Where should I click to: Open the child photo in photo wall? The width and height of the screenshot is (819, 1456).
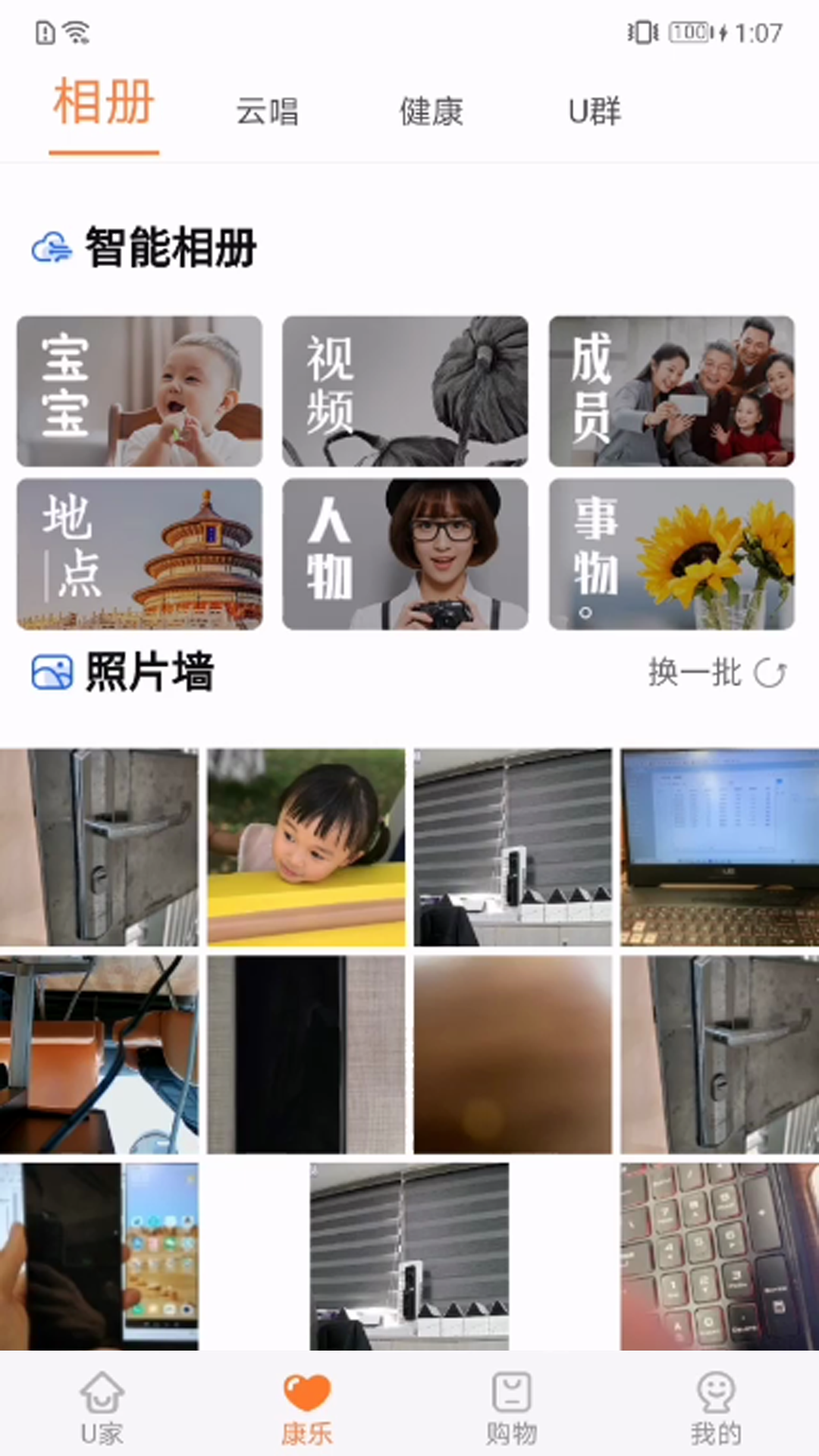306,847
